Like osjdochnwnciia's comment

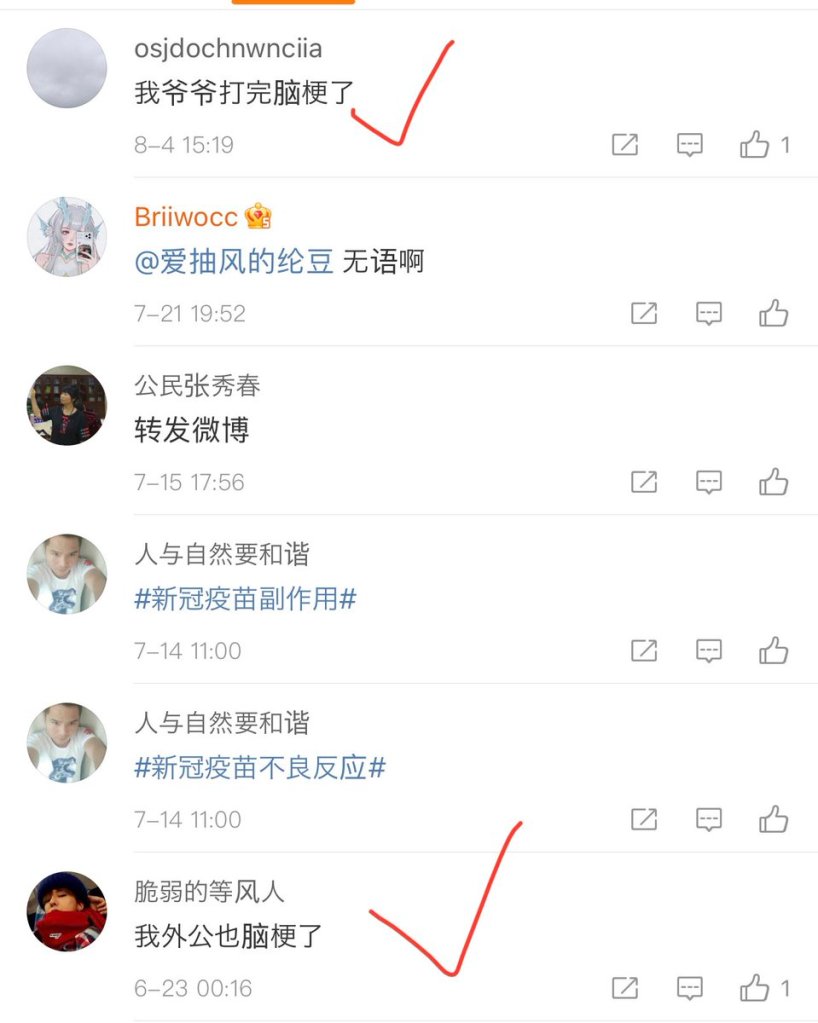tap(755, 145)
